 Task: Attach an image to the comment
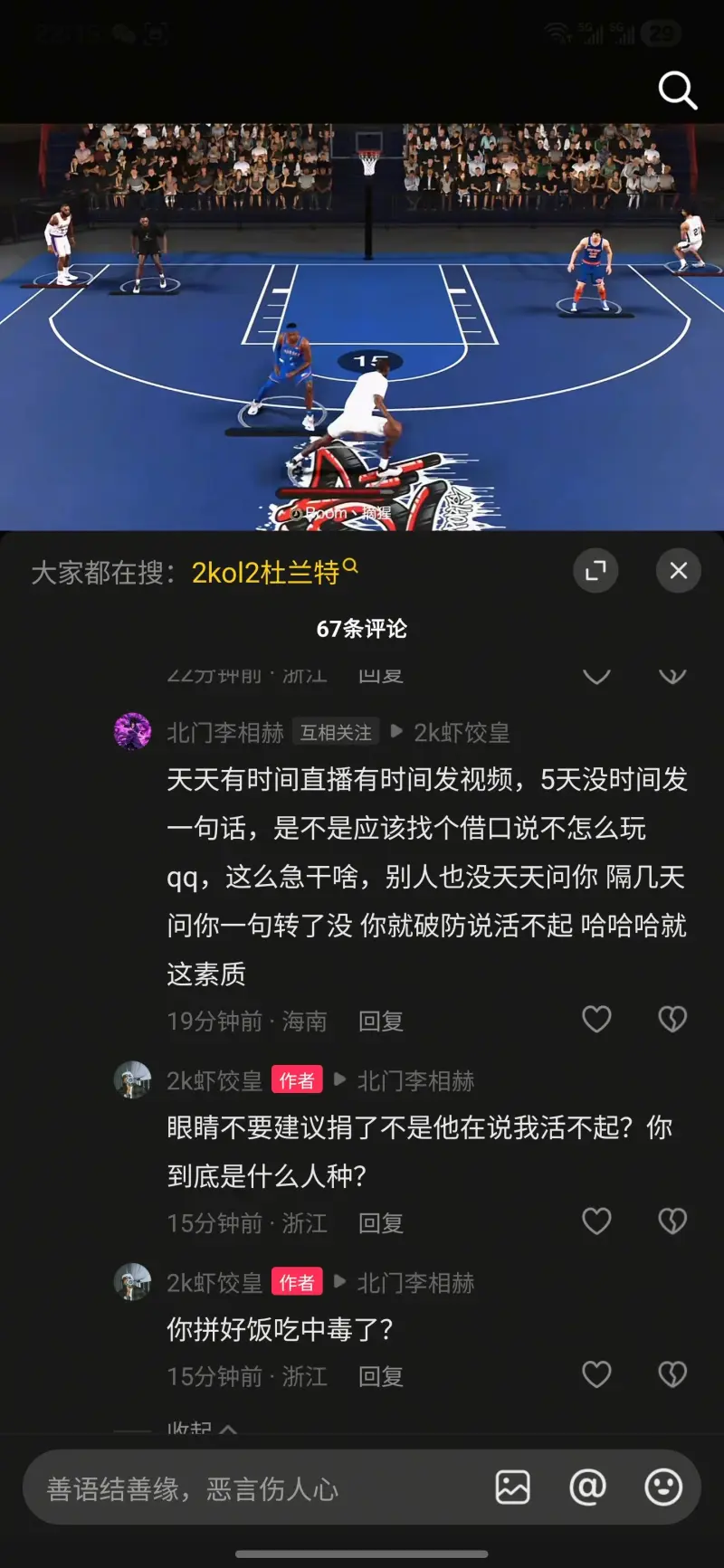coord(512,1487)
